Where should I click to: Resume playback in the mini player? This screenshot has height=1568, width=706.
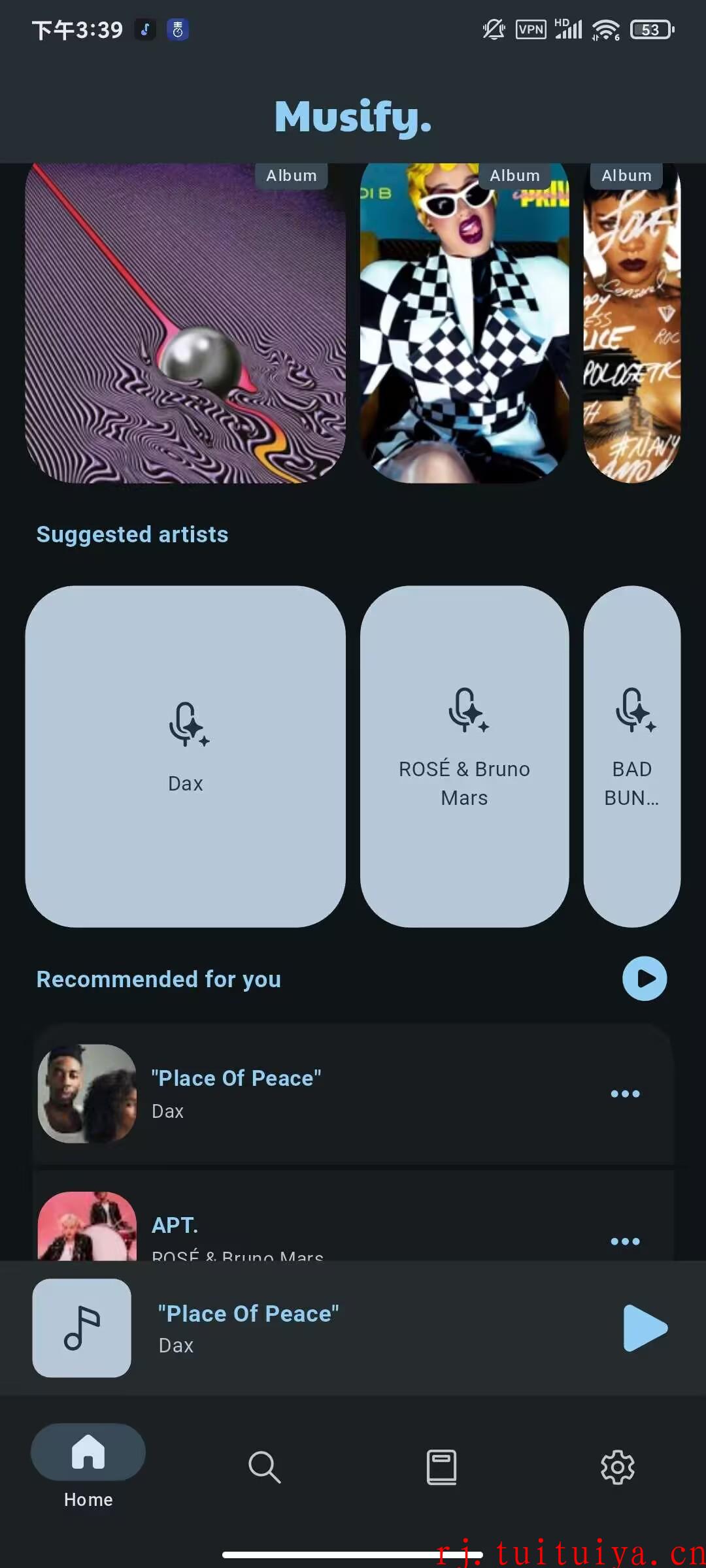645,1328
